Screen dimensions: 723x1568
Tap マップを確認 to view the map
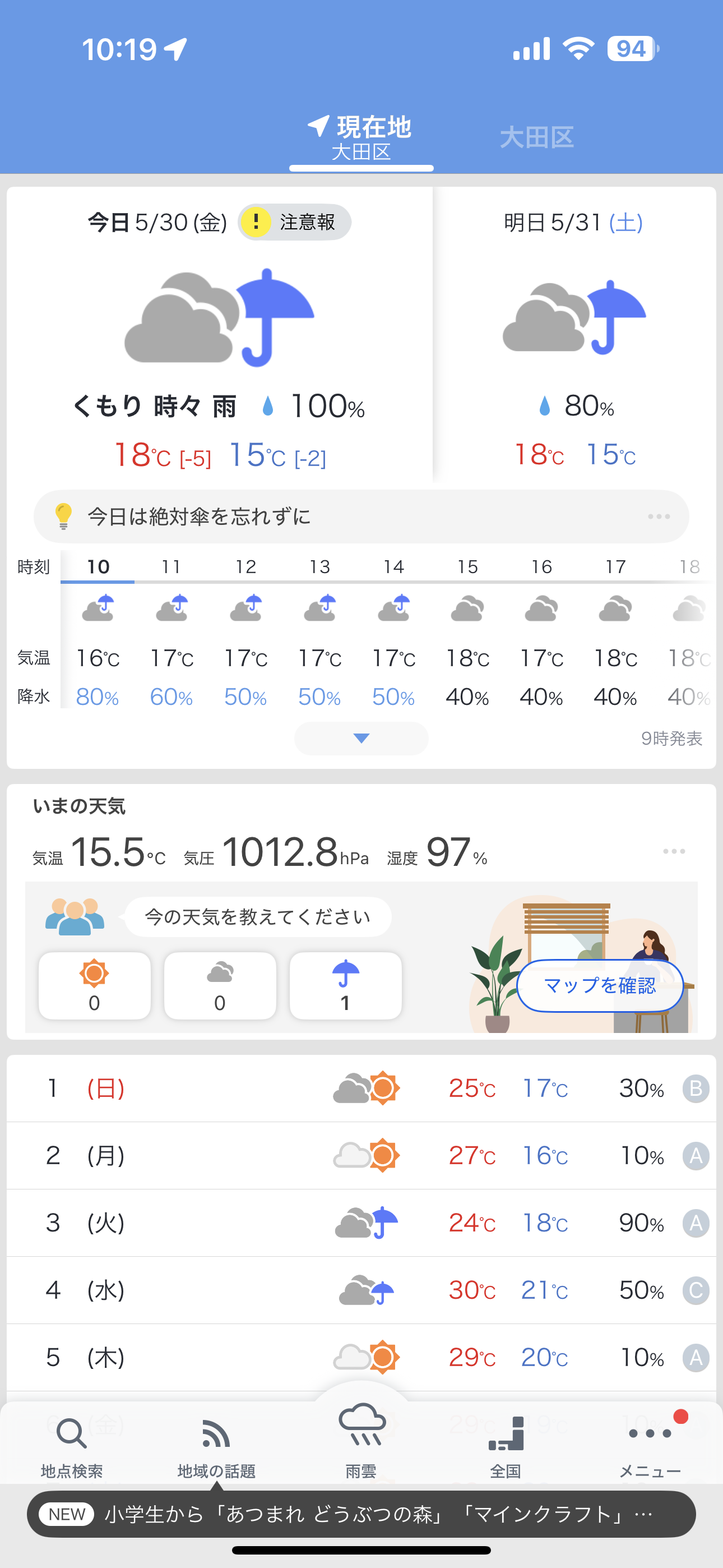click(600, 985)
